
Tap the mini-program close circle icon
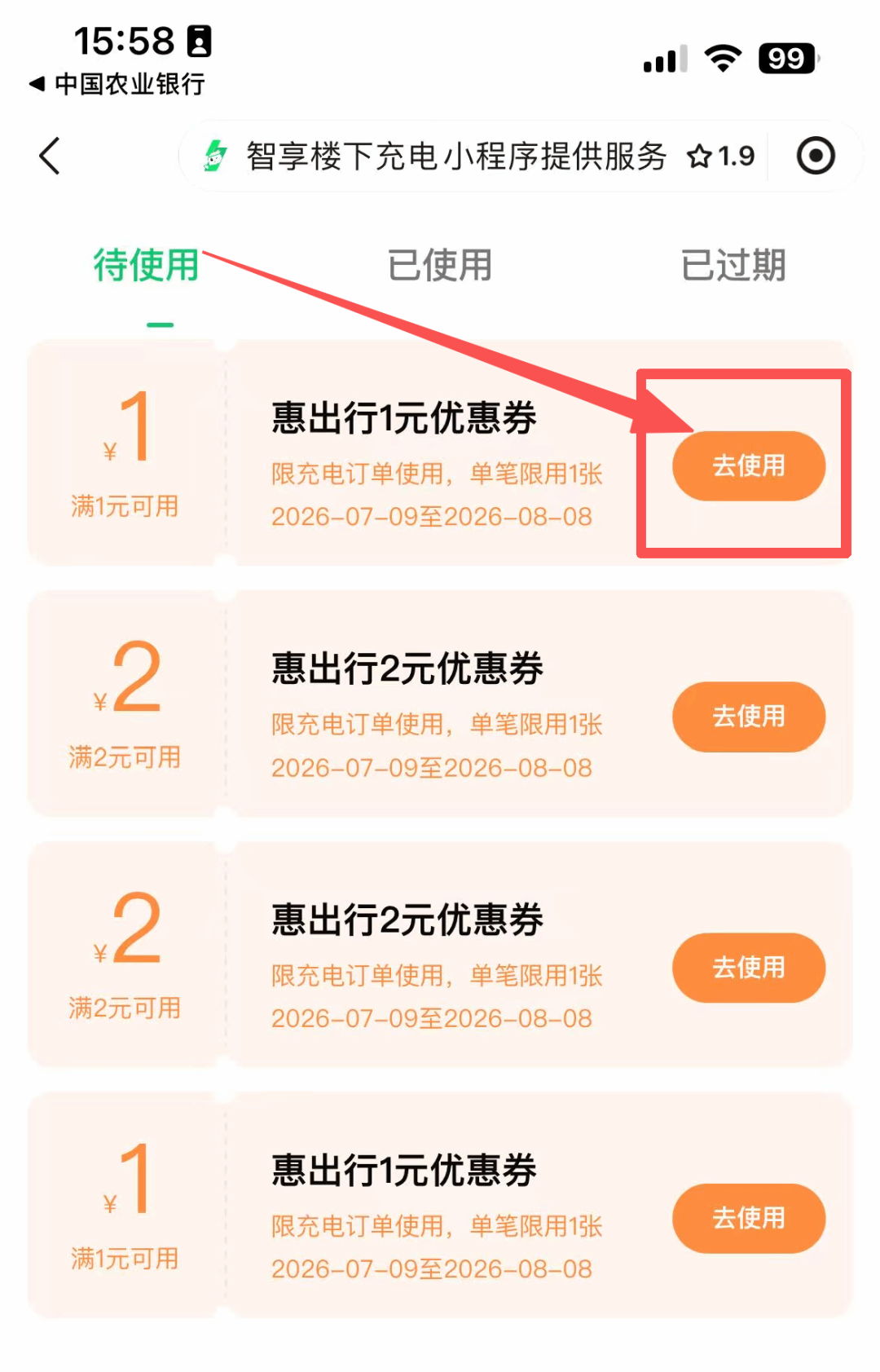pyautogui.click(x=816, y=156)
